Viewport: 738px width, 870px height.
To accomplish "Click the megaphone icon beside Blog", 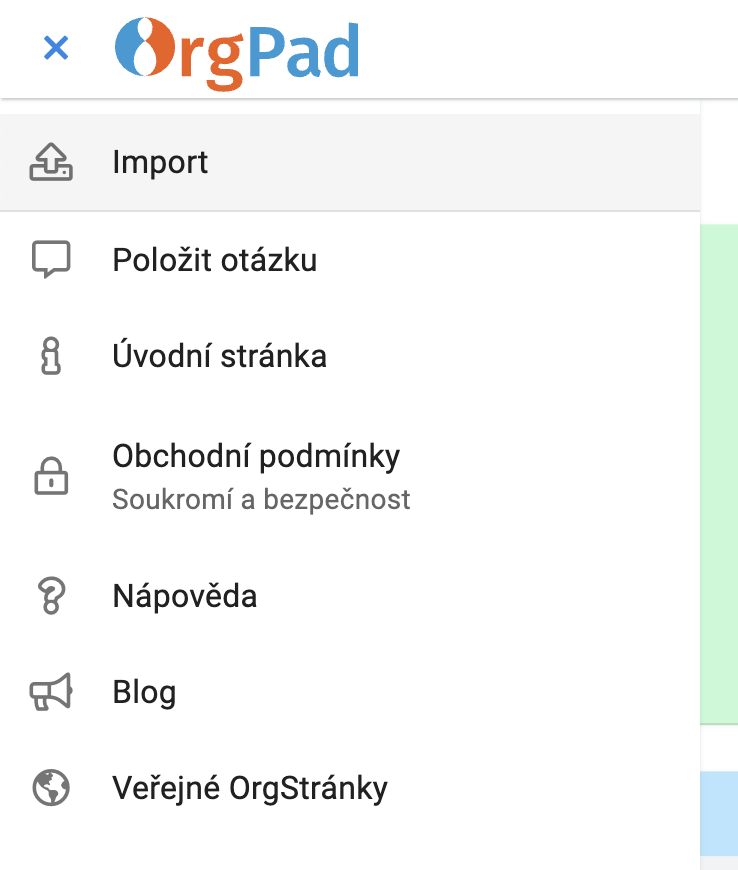I will point(49,691).
